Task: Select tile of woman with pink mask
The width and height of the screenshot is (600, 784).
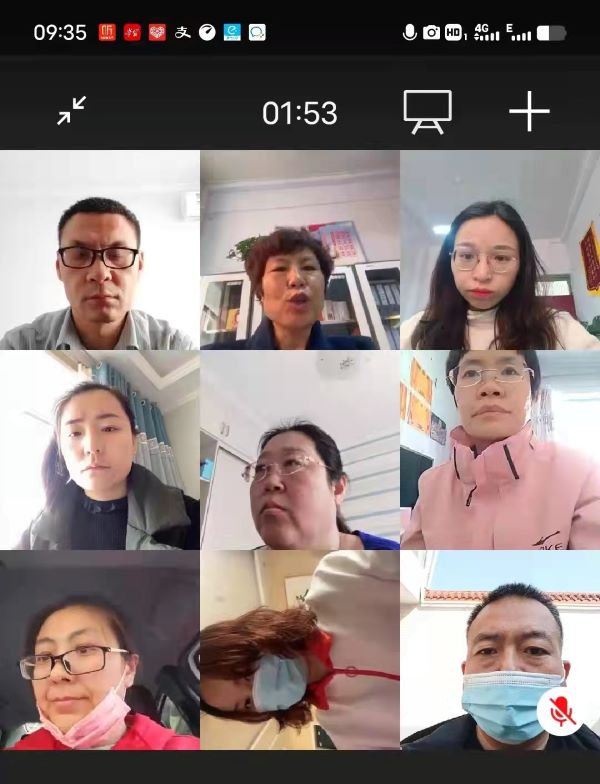Action: [x=100, y=650]
